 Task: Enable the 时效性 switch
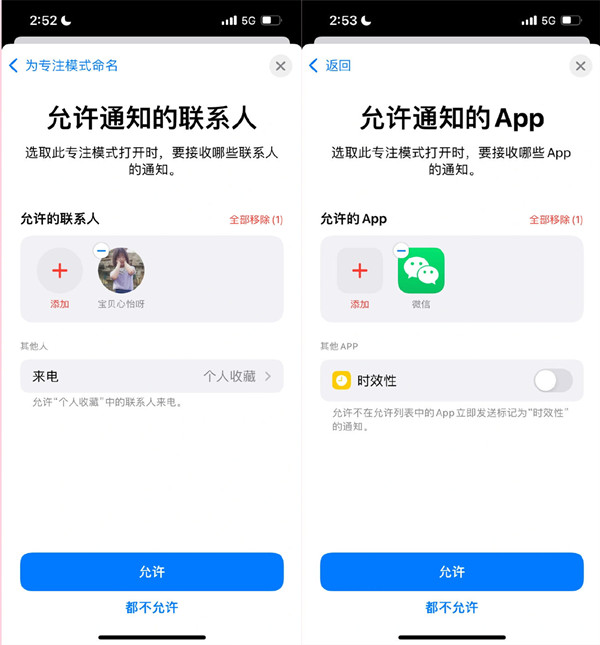[553, 380]
